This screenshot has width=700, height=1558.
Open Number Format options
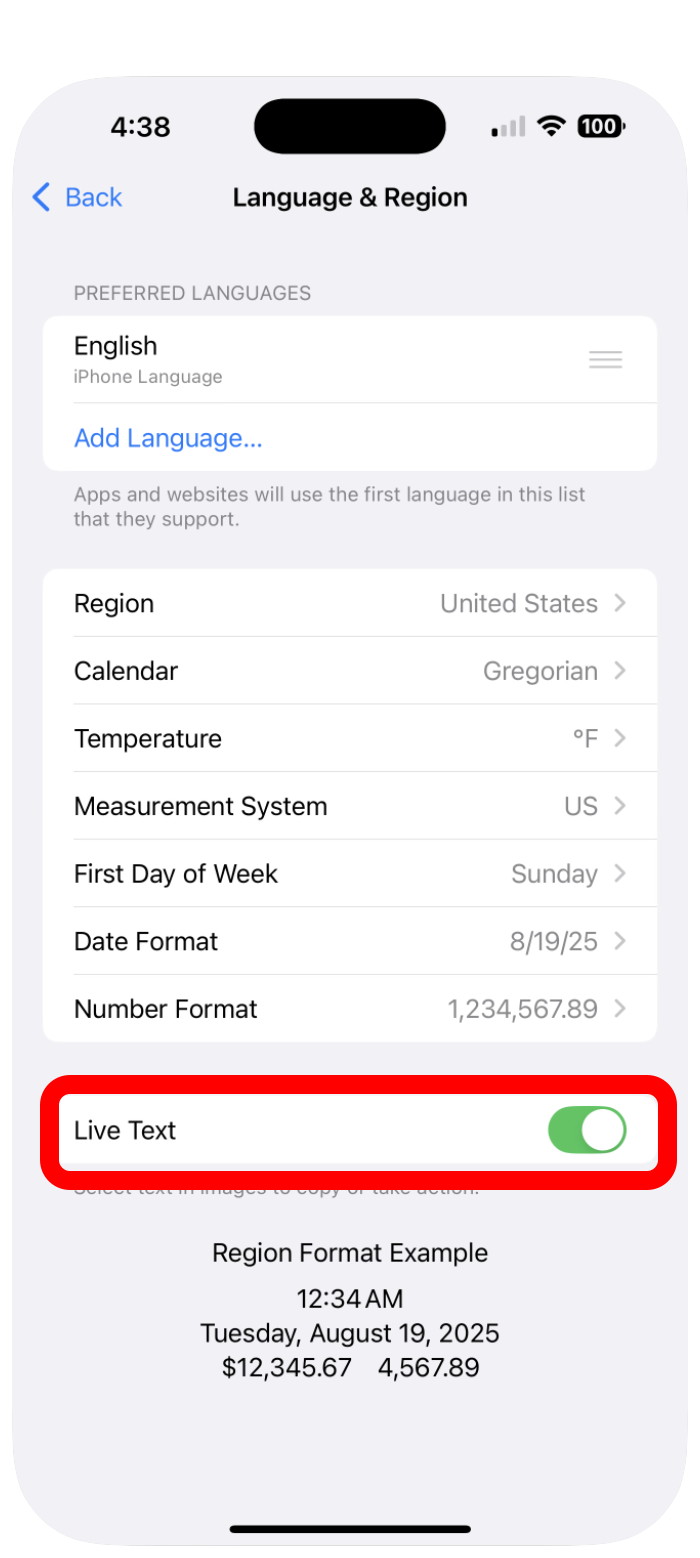[350, 1009]
